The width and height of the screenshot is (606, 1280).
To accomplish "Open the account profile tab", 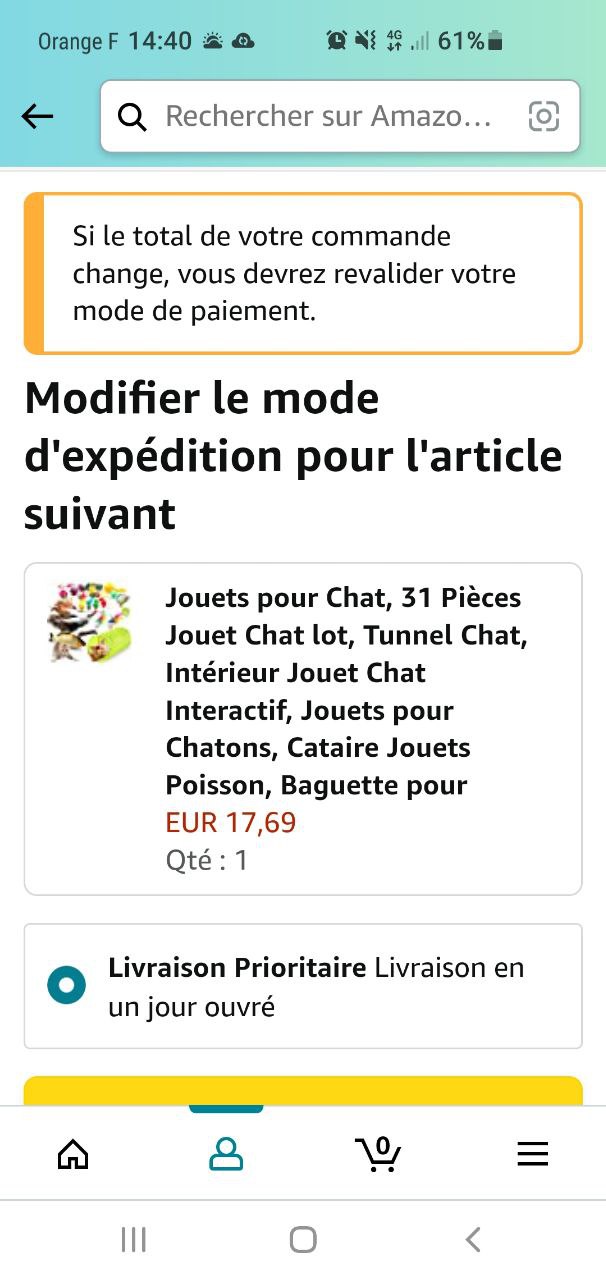I will coord(226,1155).
